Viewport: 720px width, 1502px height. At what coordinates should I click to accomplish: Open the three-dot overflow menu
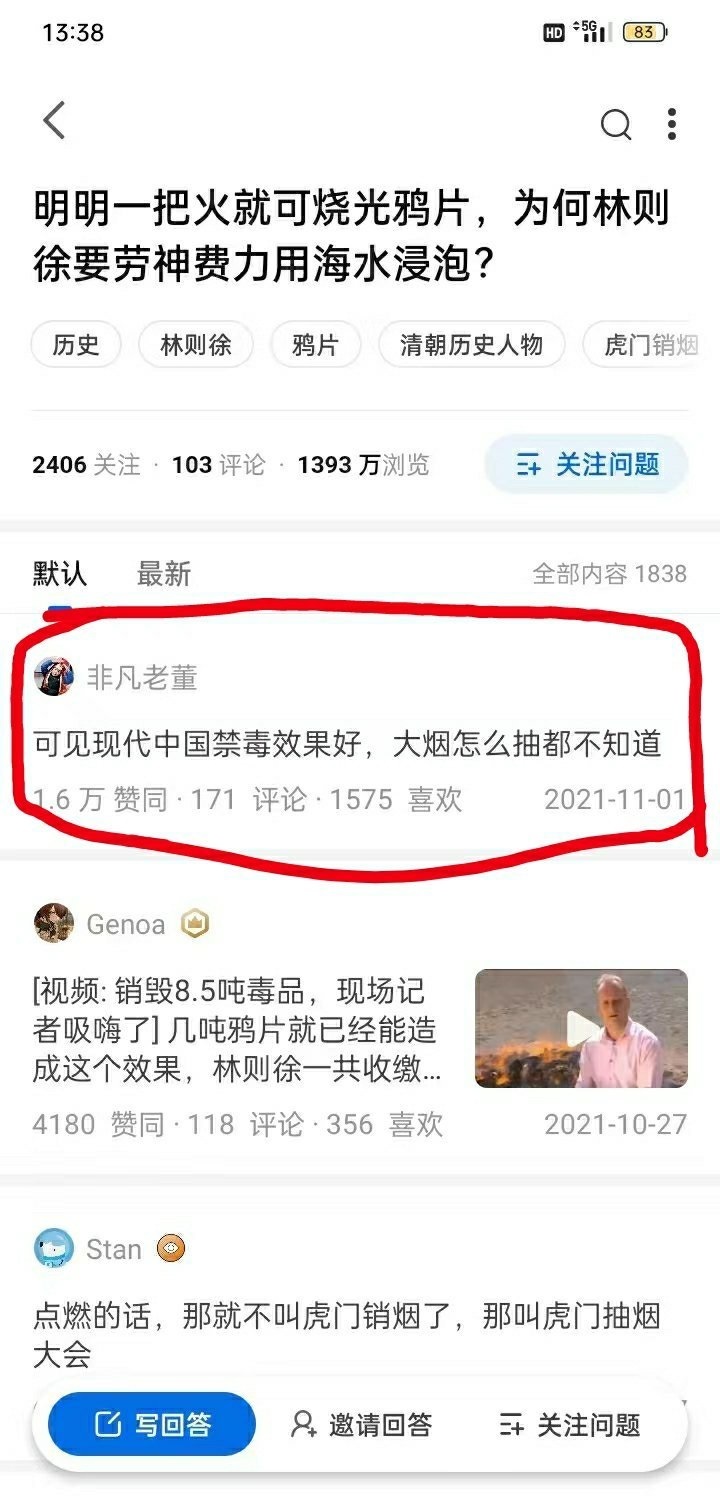672,124
